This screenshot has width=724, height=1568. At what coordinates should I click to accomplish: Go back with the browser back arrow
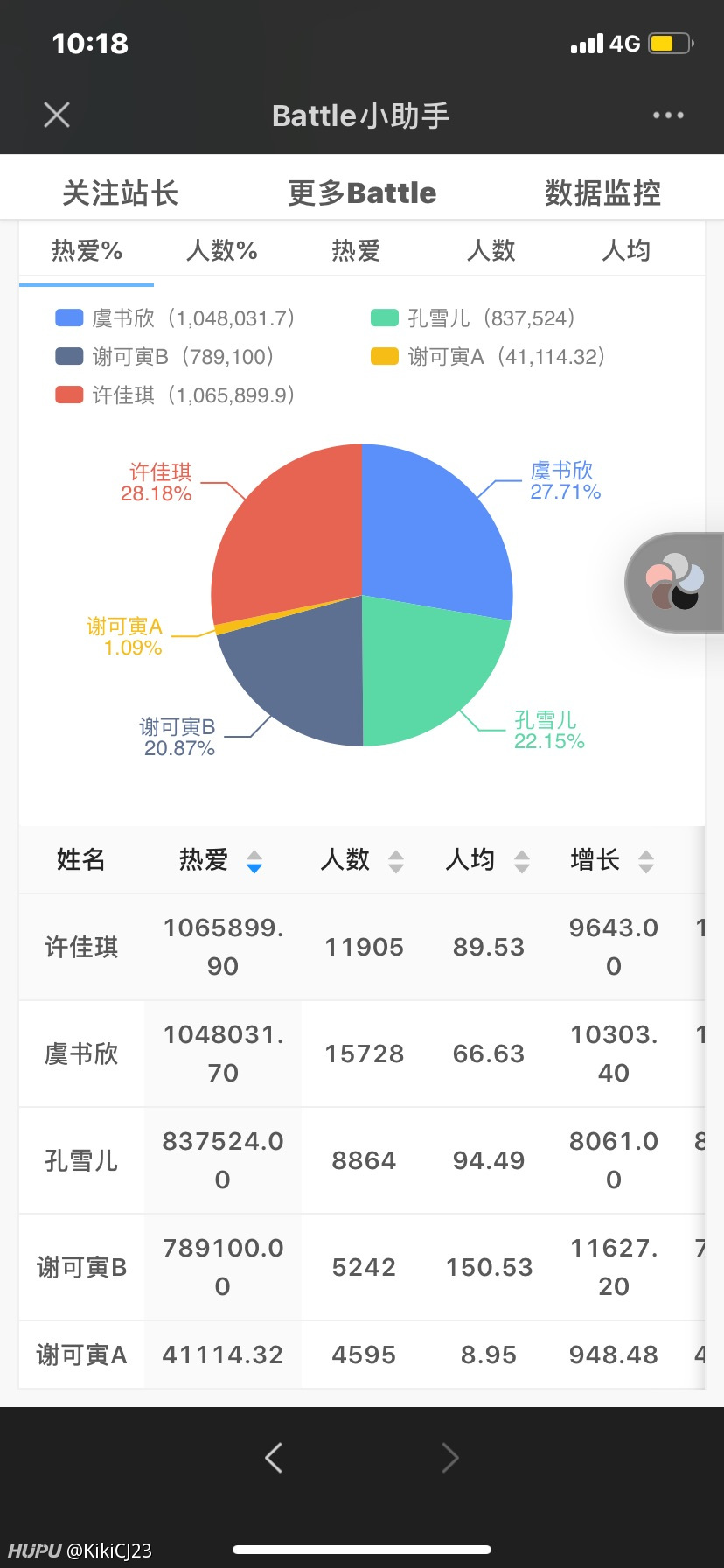274,1458
